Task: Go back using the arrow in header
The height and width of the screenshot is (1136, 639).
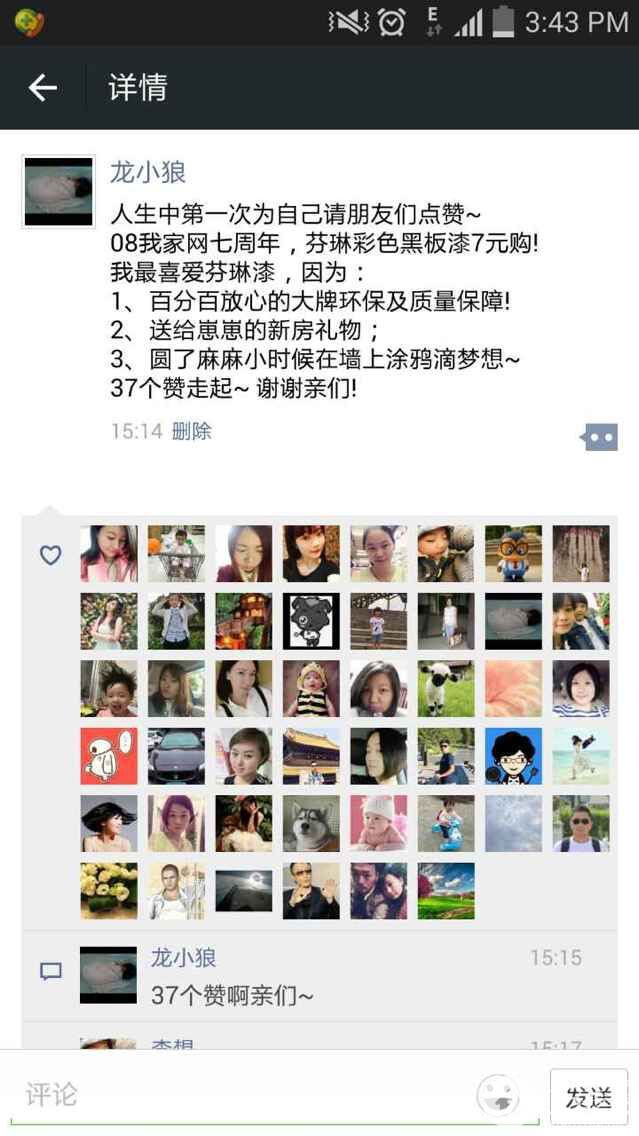Action: [42, 88]
